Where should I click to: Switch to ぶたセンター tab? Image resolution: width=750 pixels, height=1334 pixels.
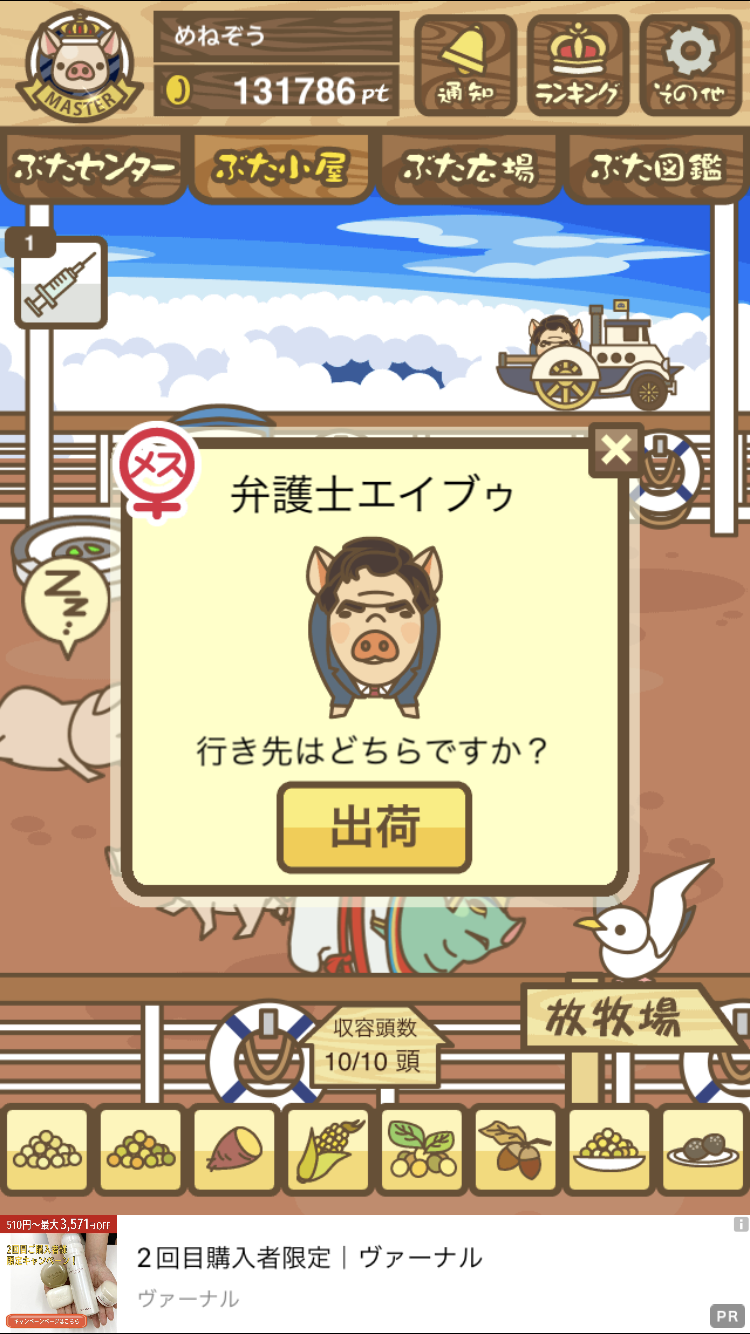pyautogui.click(x=95, y=168)
